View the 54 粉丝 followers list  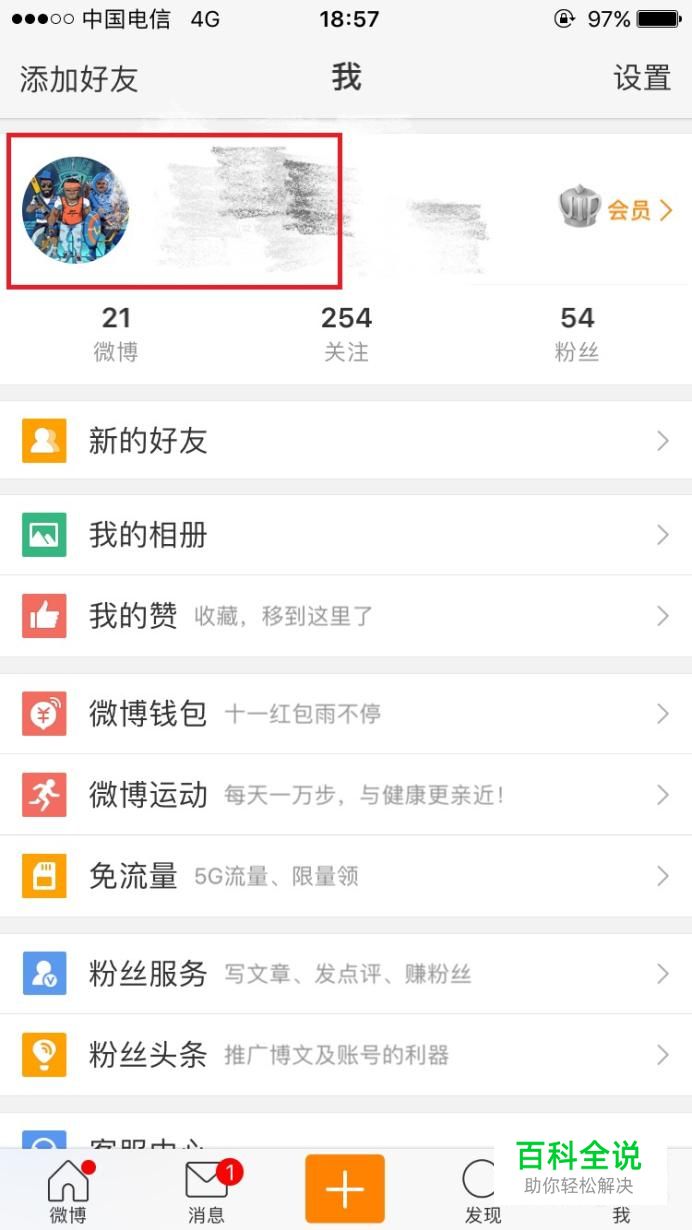577,333
